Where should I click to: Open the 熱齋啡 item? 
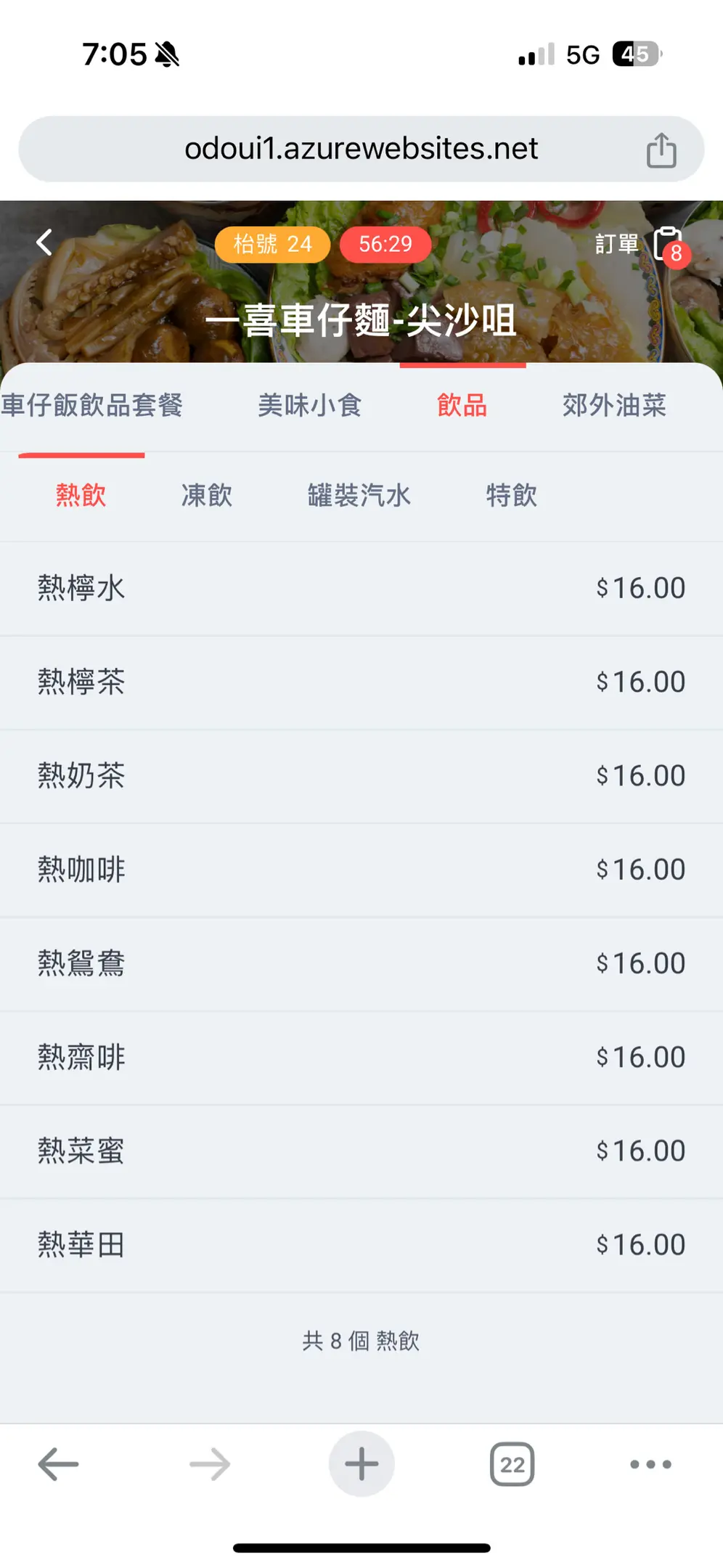pos(361,1058)
